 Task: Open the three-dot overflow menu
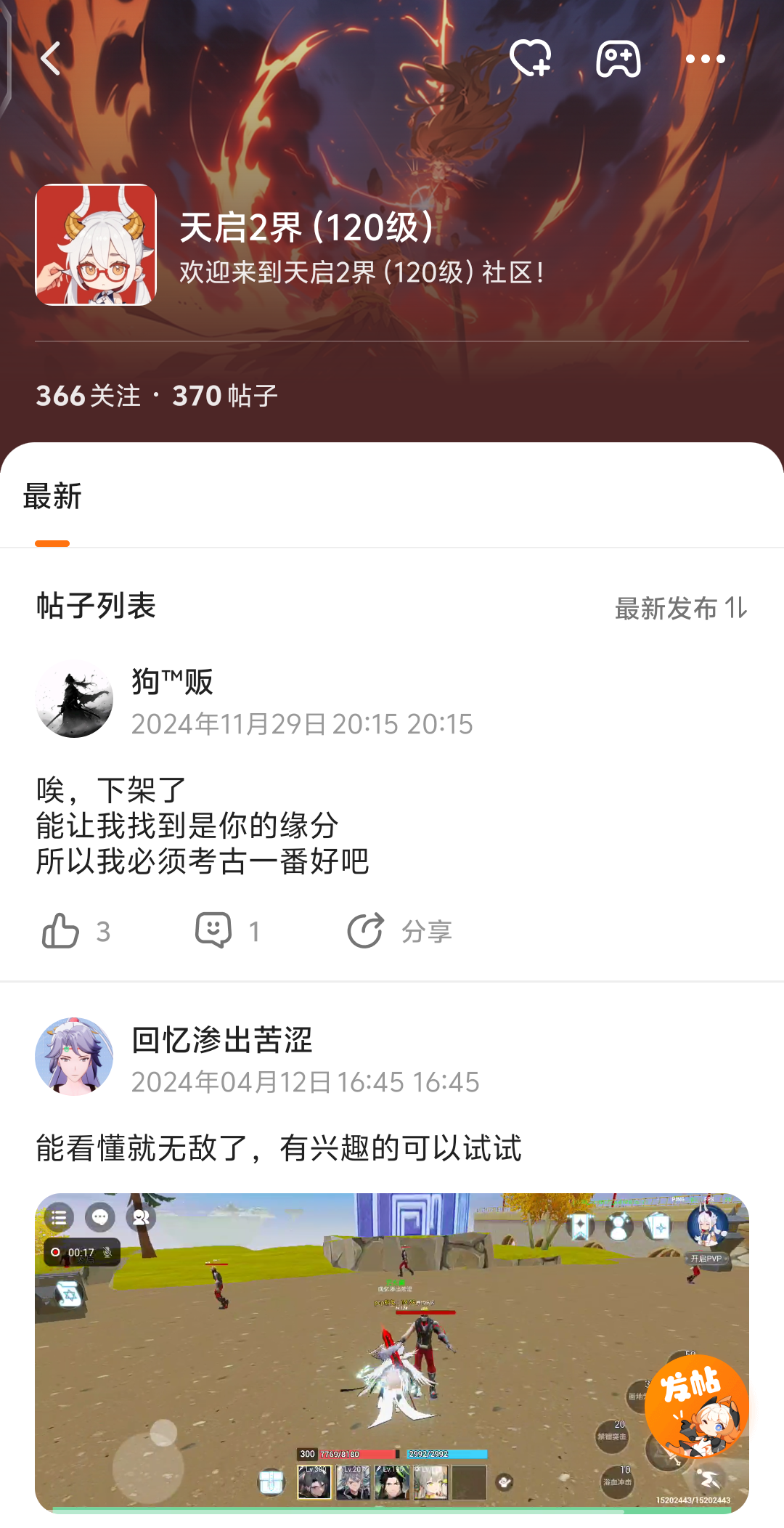click(705, 59)
